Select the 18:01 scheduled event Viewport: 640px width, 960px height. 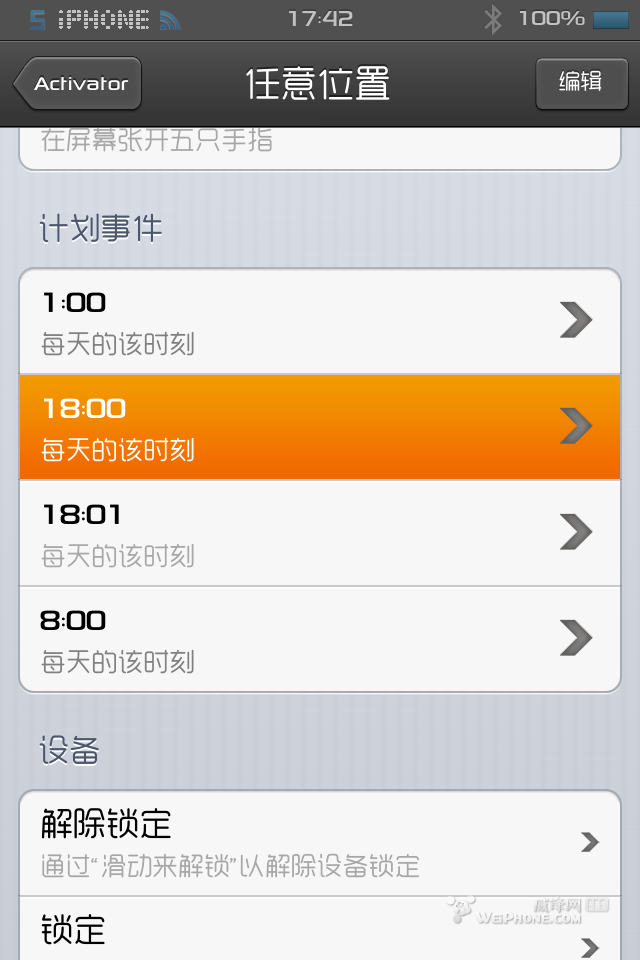click(x=320, y=533)
